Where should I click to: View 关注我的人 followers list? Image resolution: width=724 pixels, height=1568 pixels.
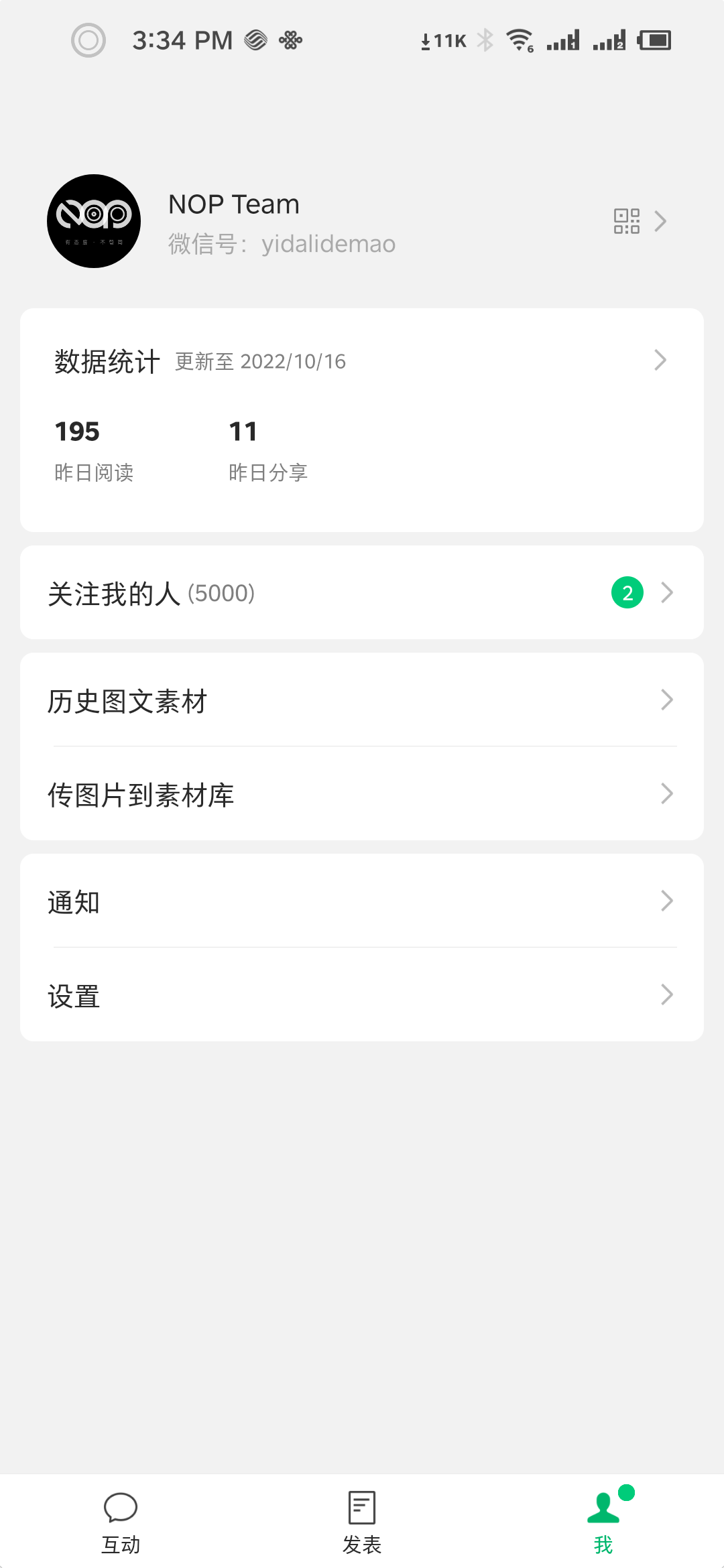coord(362,592)
